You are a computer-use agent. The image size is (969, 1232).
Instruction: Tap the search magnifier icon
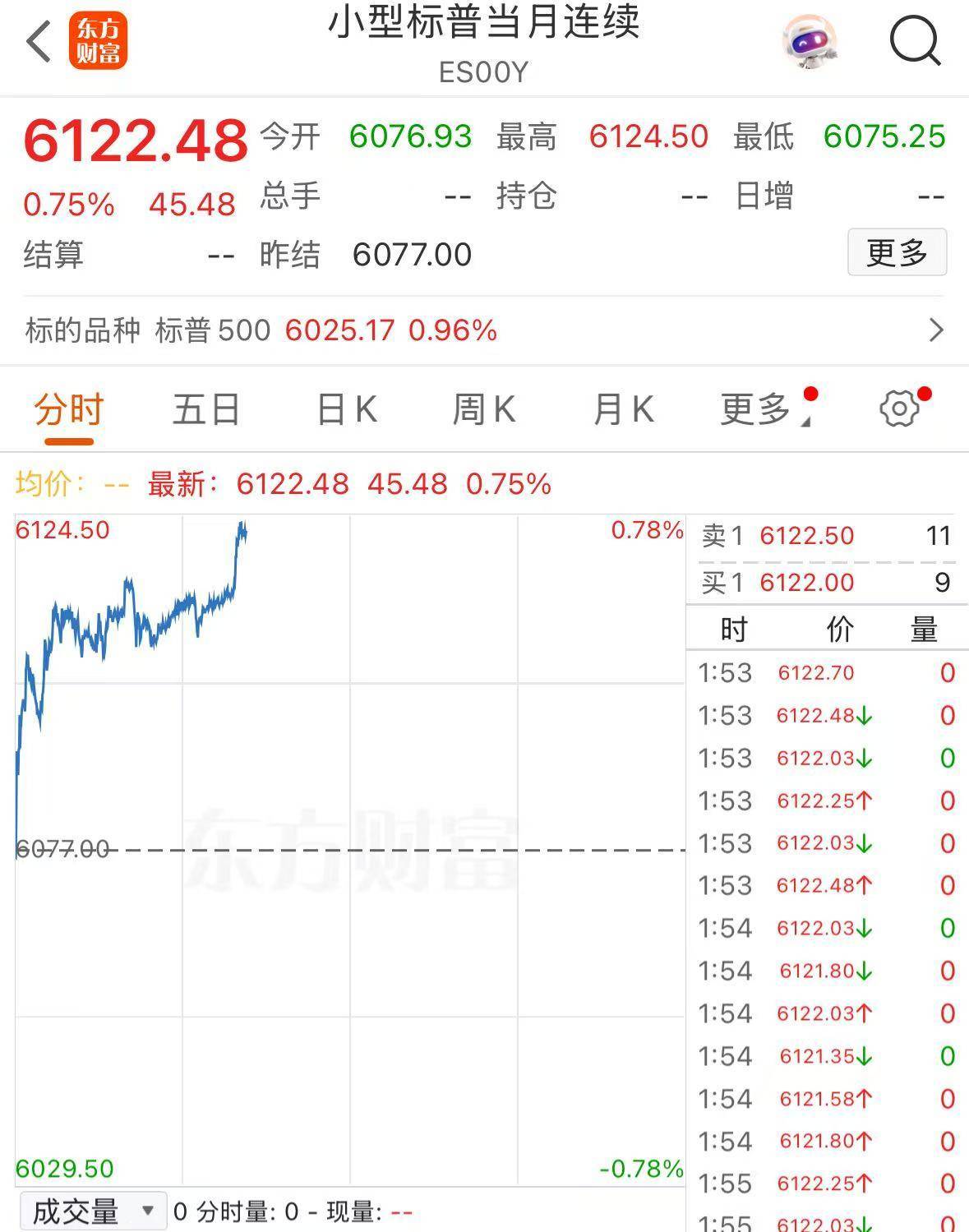pyautogui.click(x=915, y=44)
